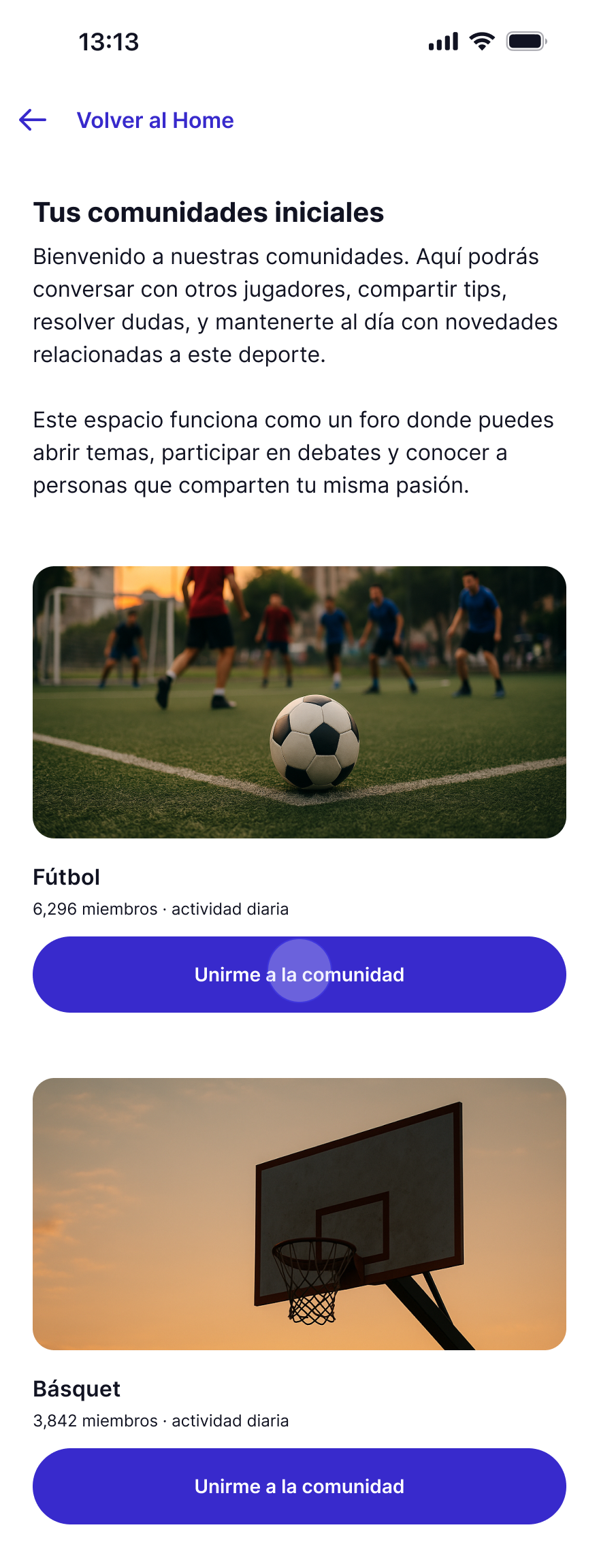Open the Fútbol community image card
This screenshot has height=1568, width=599.
point(299,702)
